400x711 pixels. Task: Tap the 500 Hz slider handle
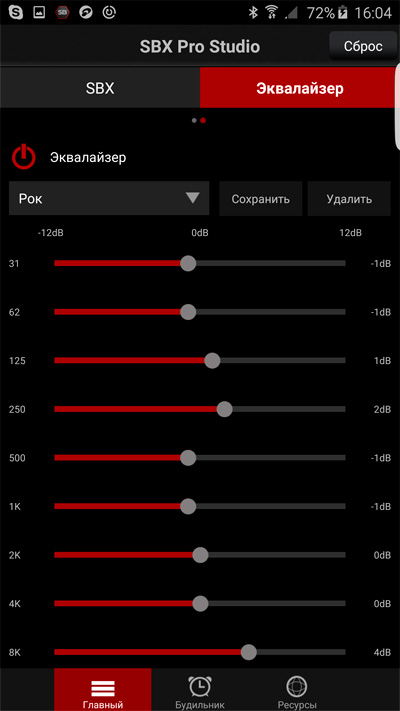click(188, 458)
